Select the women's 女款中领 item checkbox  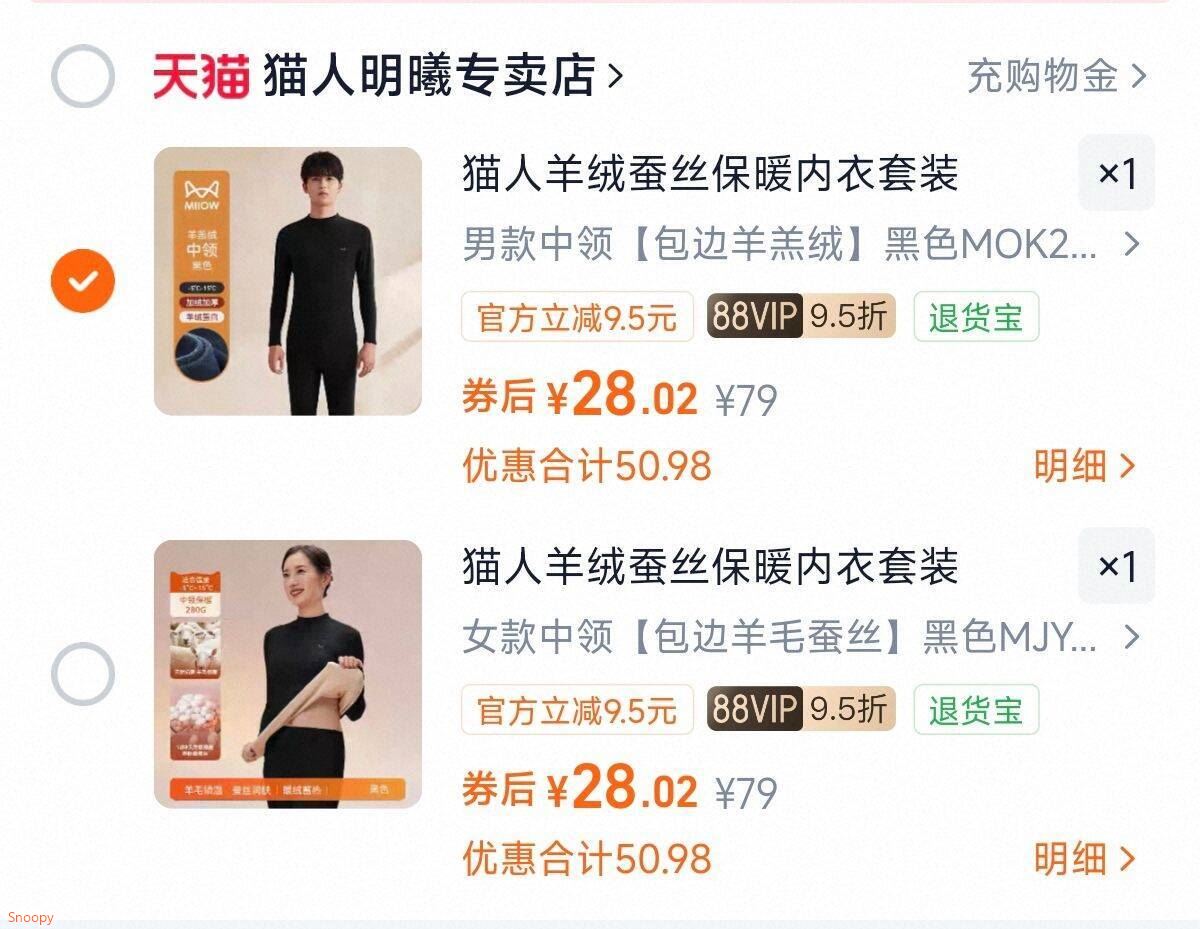tap(83, 674)
